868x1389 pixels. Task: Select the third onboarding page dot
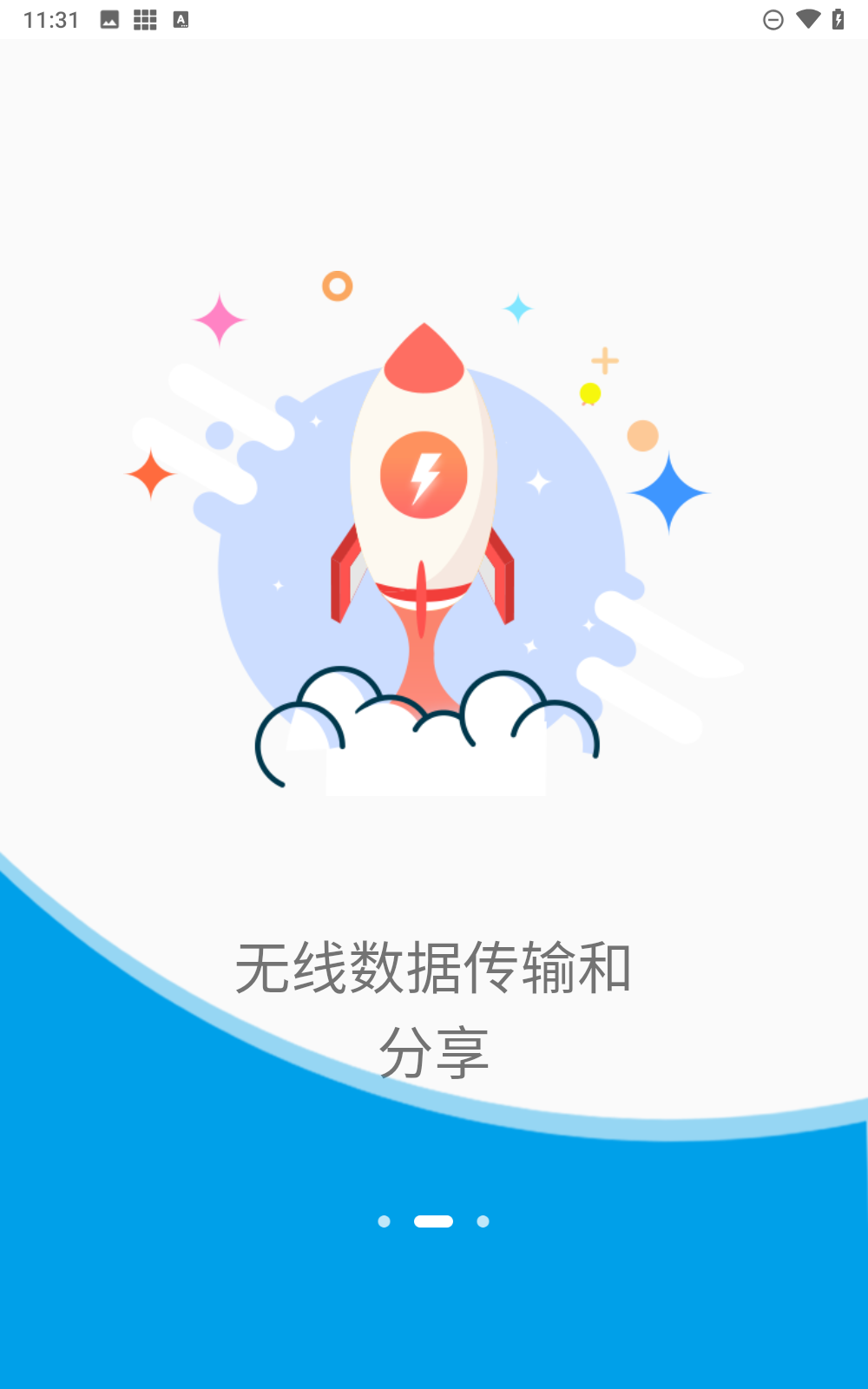click(x=483, y=1221)
